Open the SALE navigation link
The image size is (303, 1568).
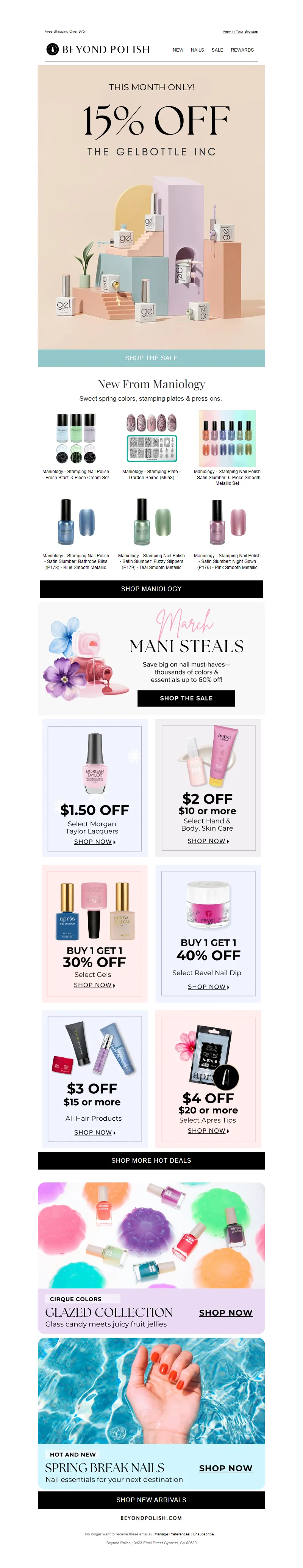pos(217,50)
